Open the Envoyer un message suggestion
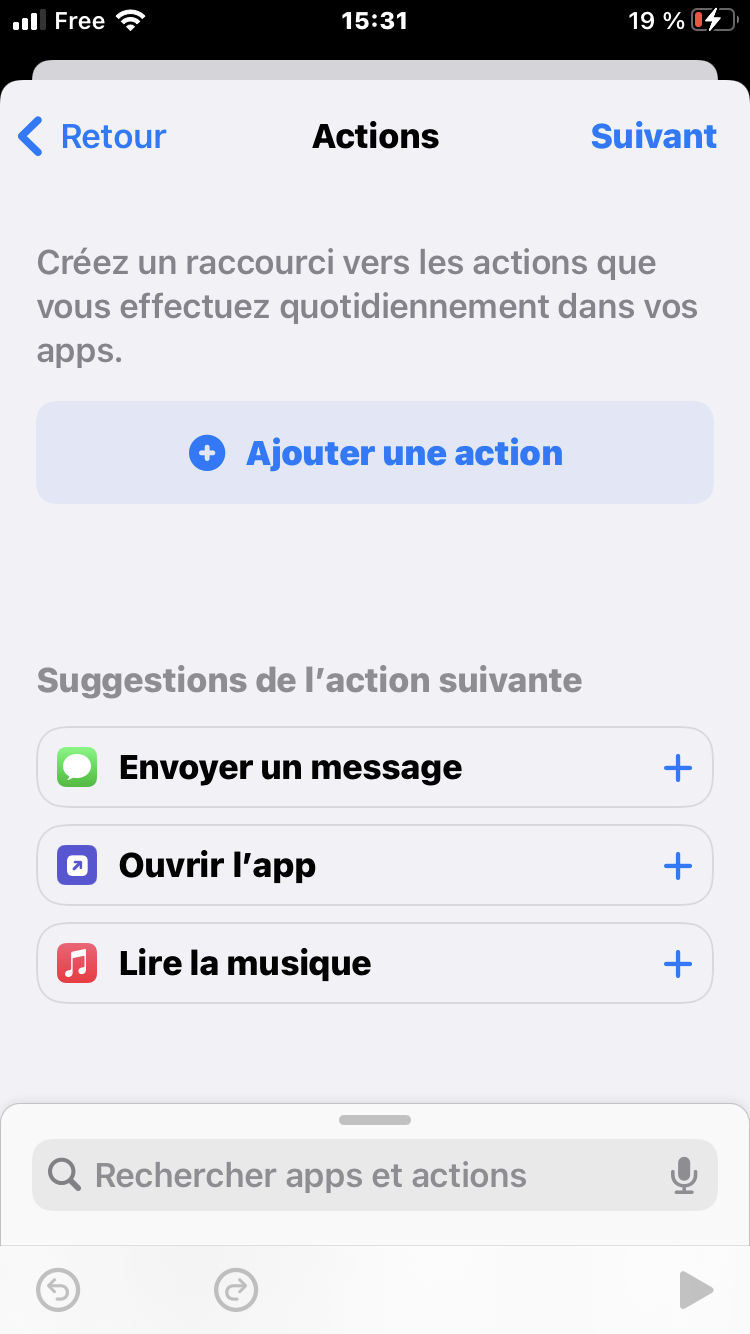 point(290,768)
